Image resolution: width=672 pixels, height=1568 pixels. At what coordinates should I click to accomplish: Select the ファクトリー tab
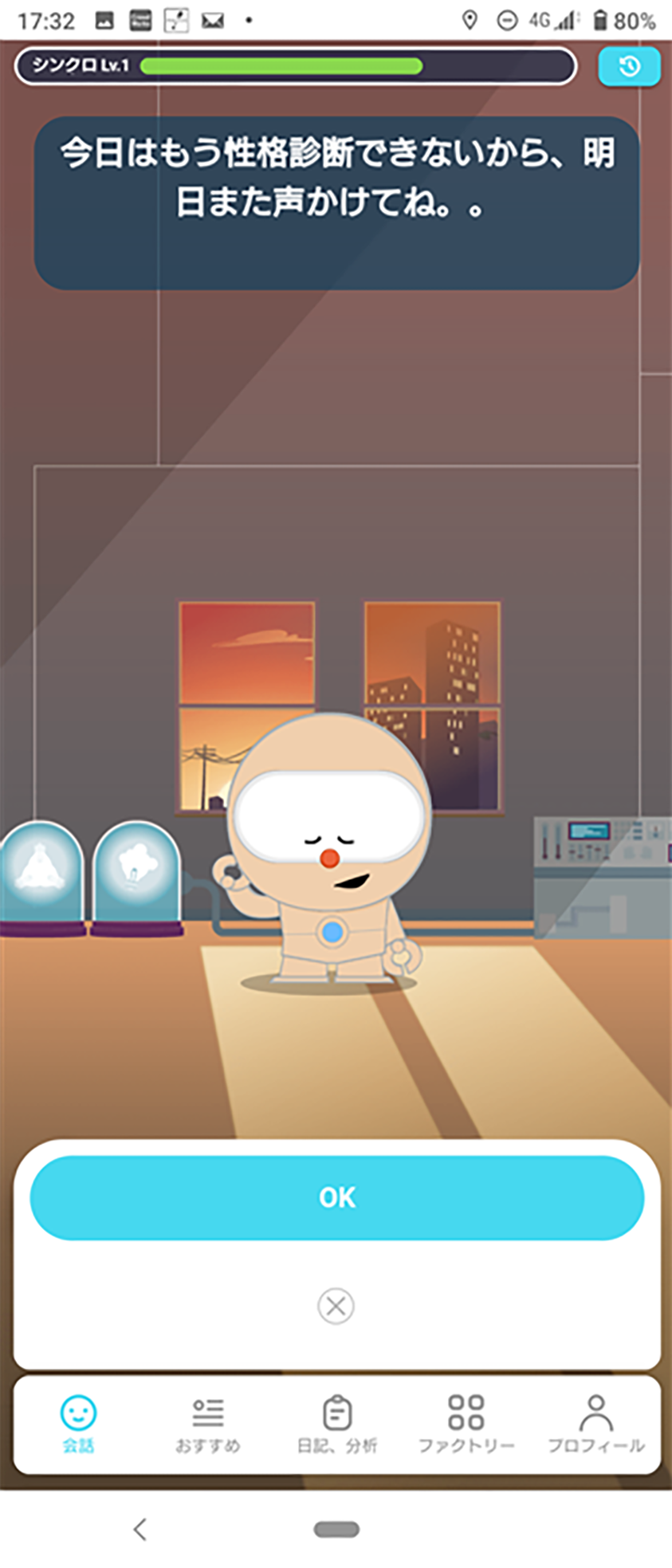coord(466,1424)
